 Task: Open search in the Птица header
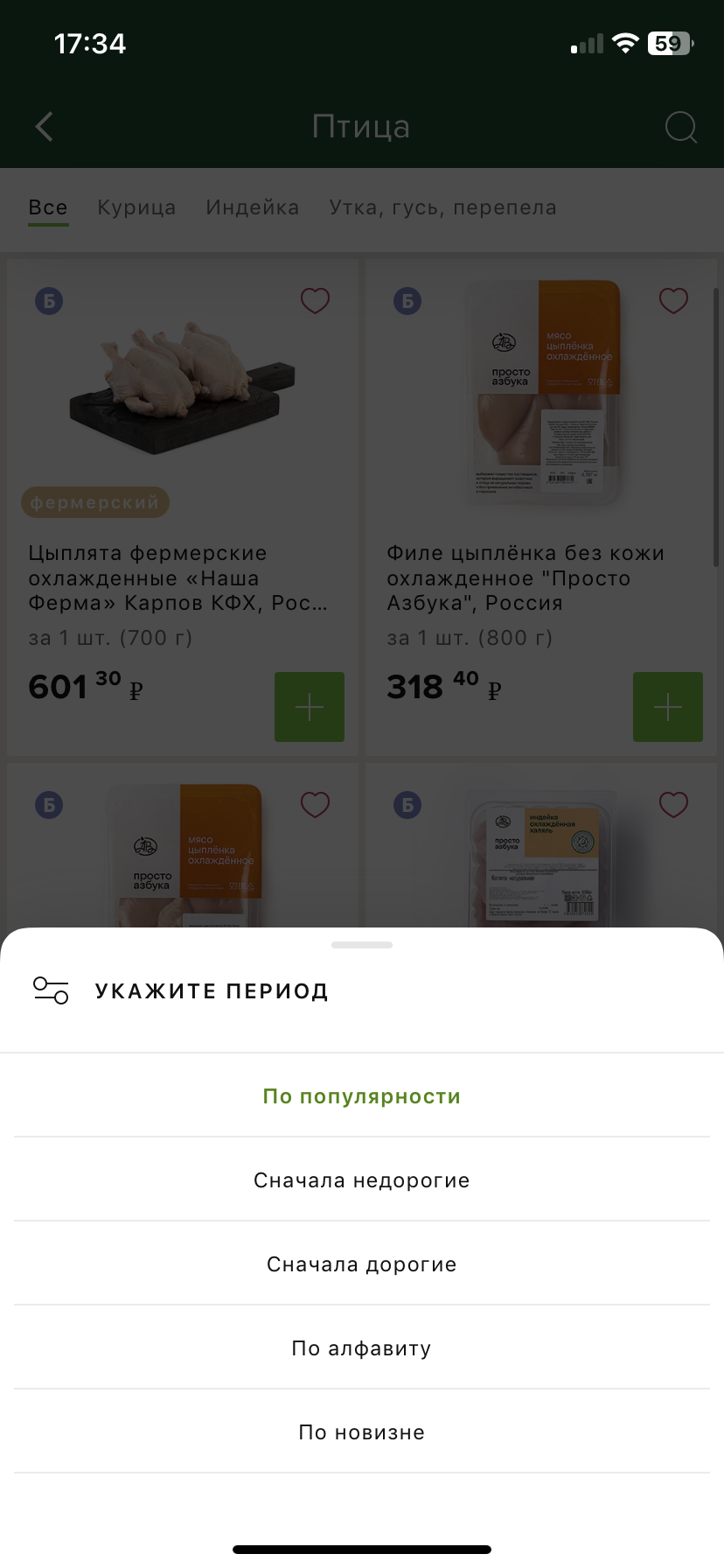coord(680,127)
